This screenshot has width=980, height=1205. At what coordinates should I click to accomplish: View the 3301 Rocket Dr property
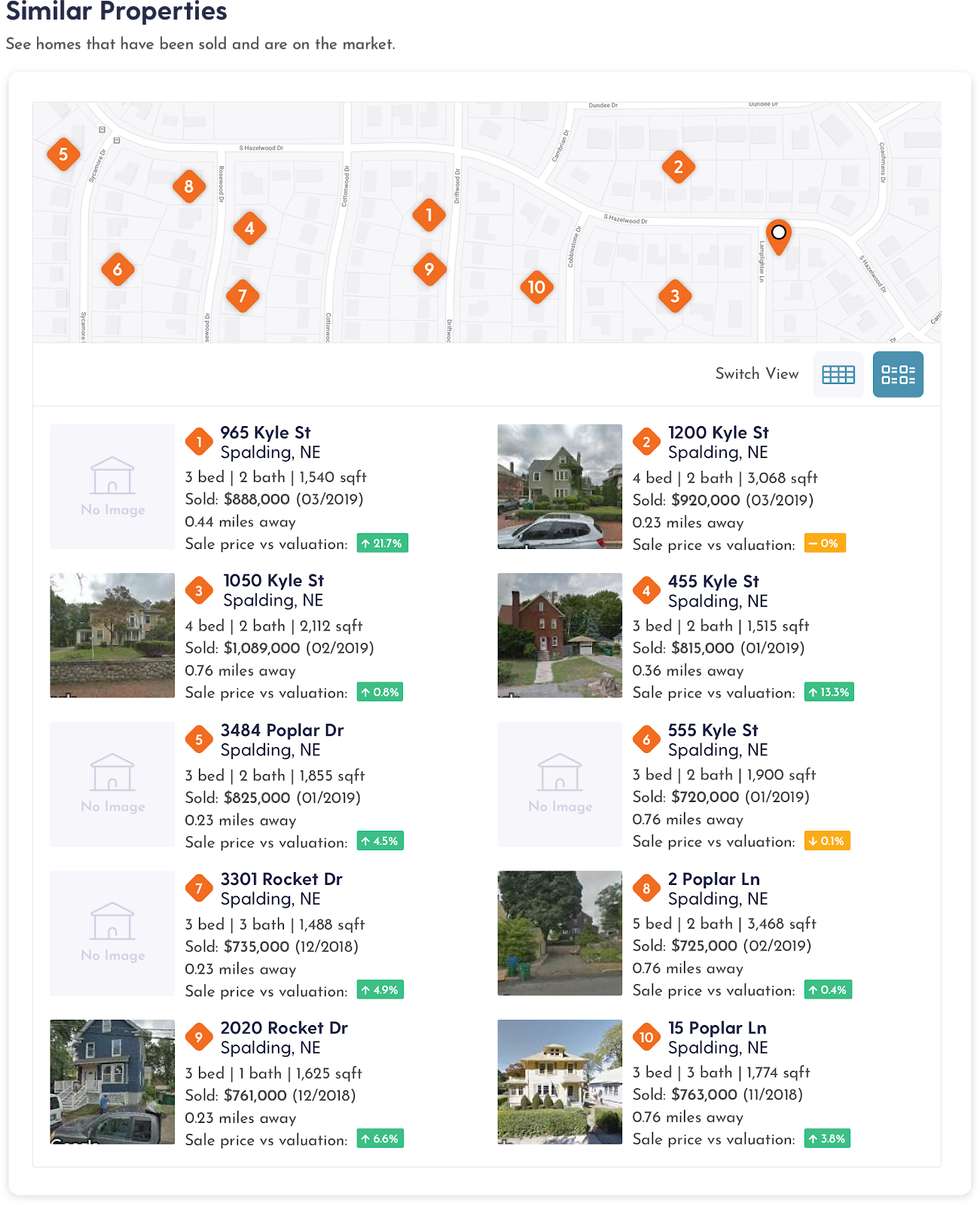click(x=281, y=879)
